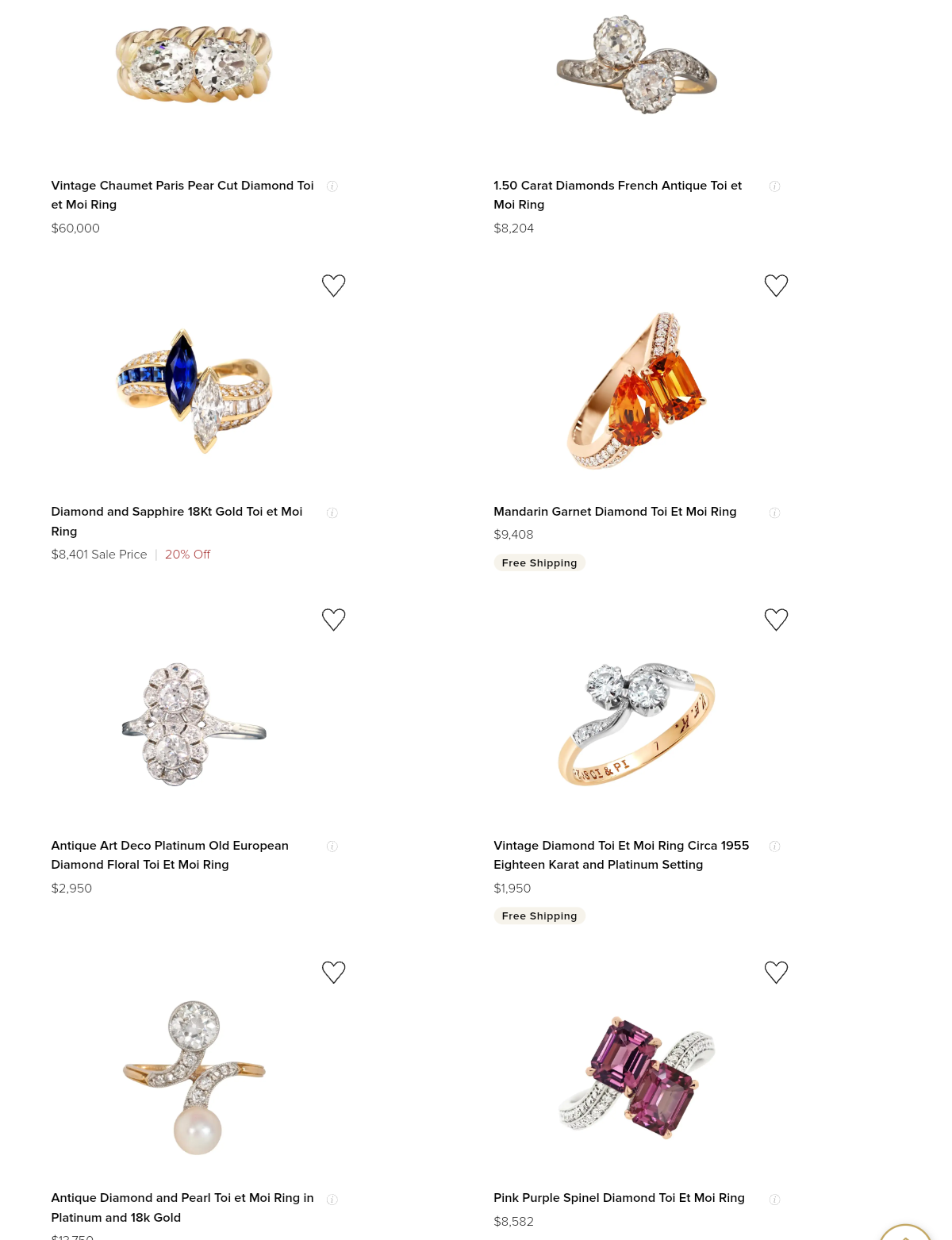Viewport: 952px width, 1240px height.
Task: Open the Diamond and Sapphire 18Kt Gold ring photo
Action: (194, 390)
